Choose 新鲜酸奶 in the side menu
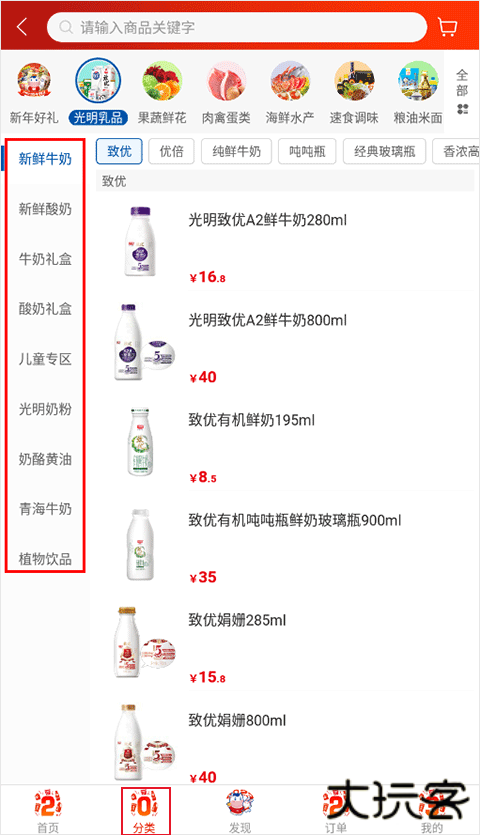The image size is (480, 835). coord(45,209)
